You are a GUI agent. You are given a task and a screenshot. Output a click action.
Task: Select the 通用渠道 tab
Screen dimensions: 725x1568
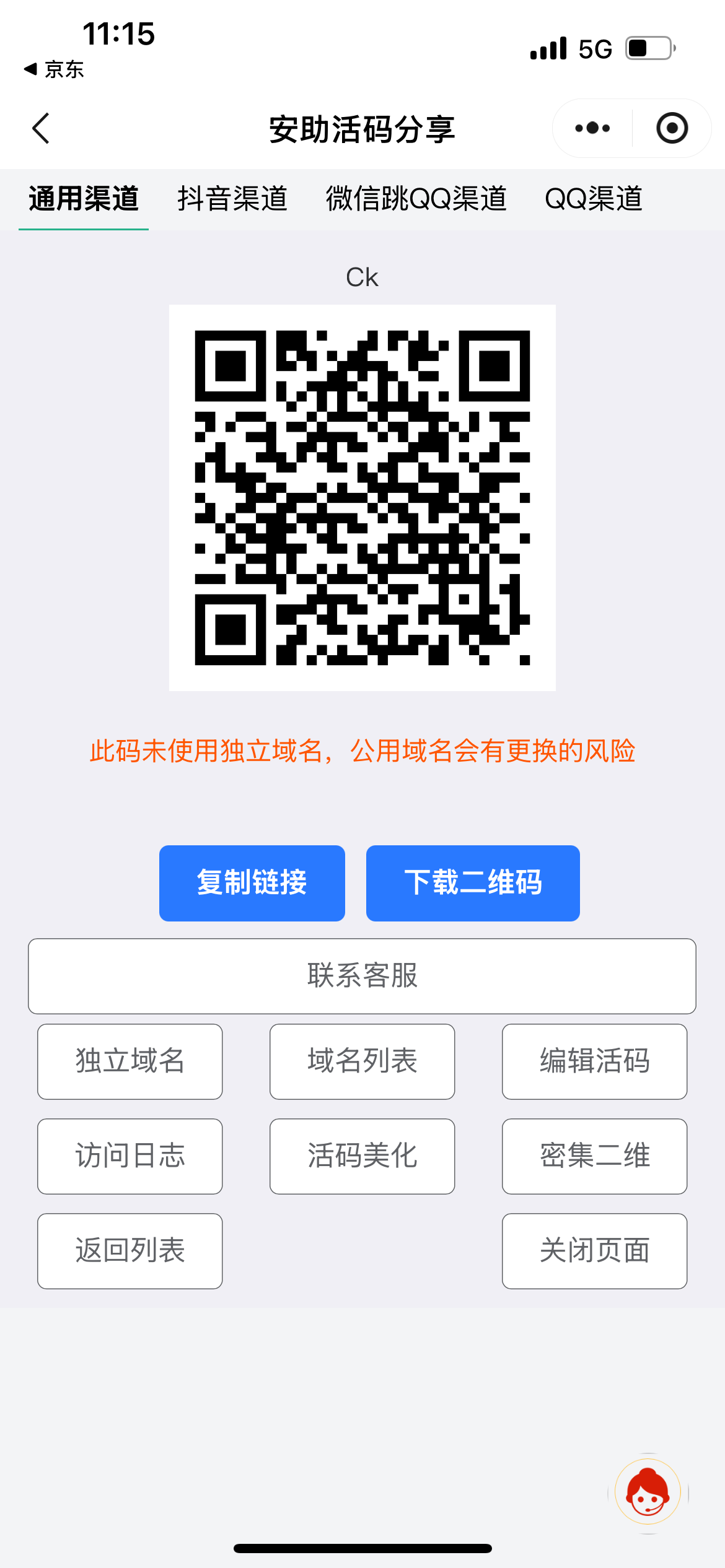pyautogui.click(x=84, y=199)
